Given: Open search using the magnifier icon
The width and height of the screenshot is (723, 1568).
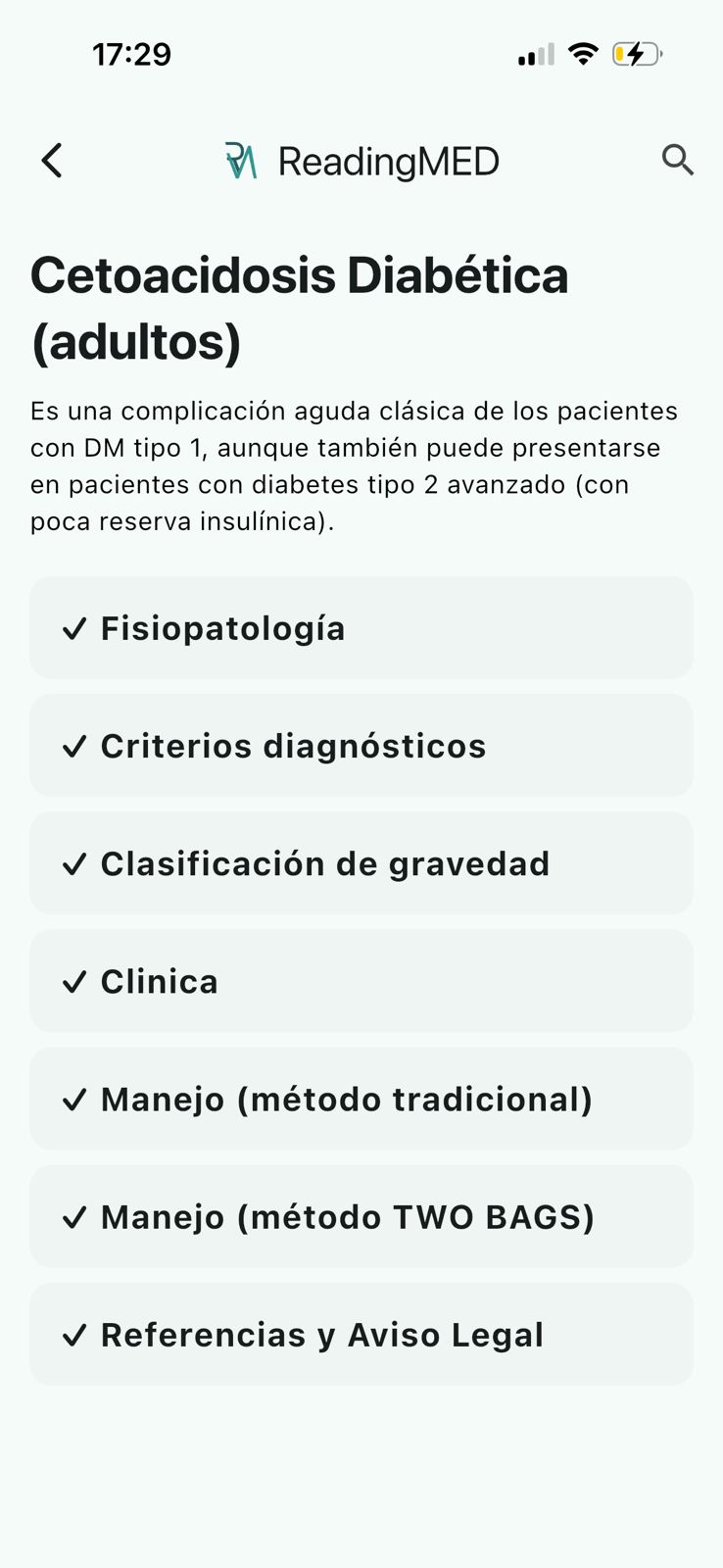Looking at the screenshot, I should click(678, 161).
